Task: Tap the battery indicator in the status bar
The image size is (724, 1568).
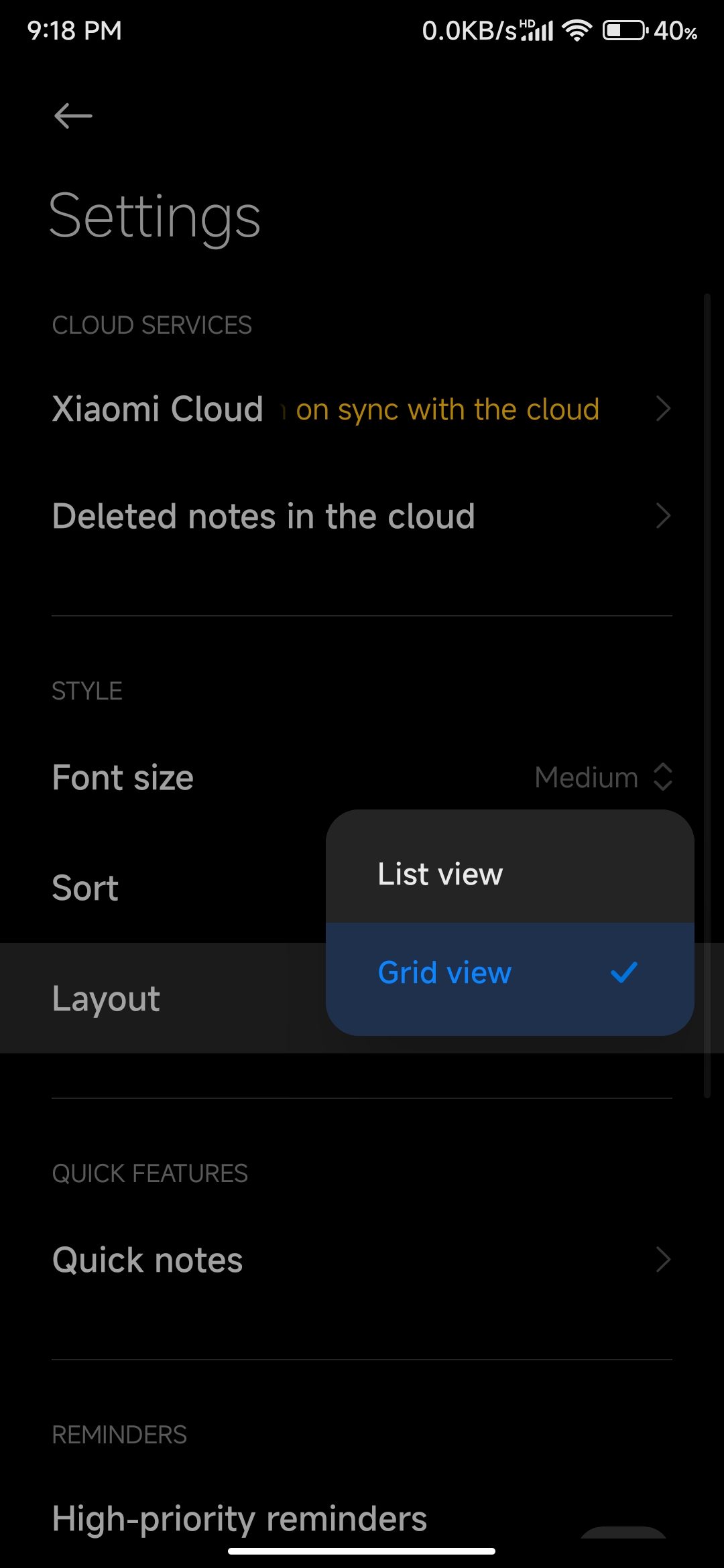Action: [624, 29]
